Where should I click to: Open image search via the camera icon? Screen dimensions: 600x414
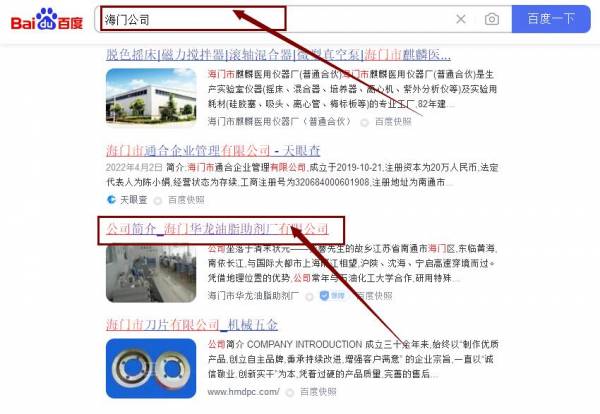coord(492,19)
